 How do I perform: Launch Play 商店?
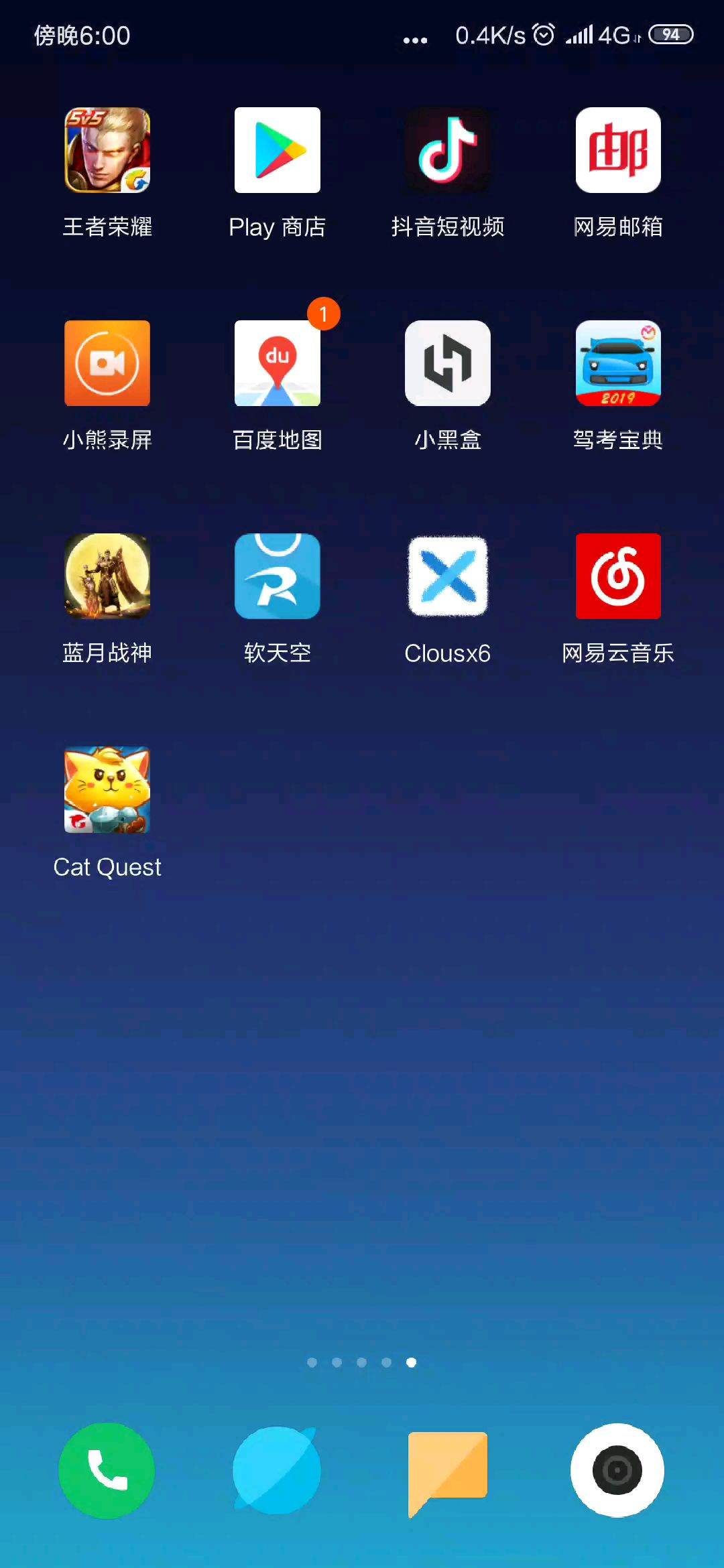pos(278,150)
